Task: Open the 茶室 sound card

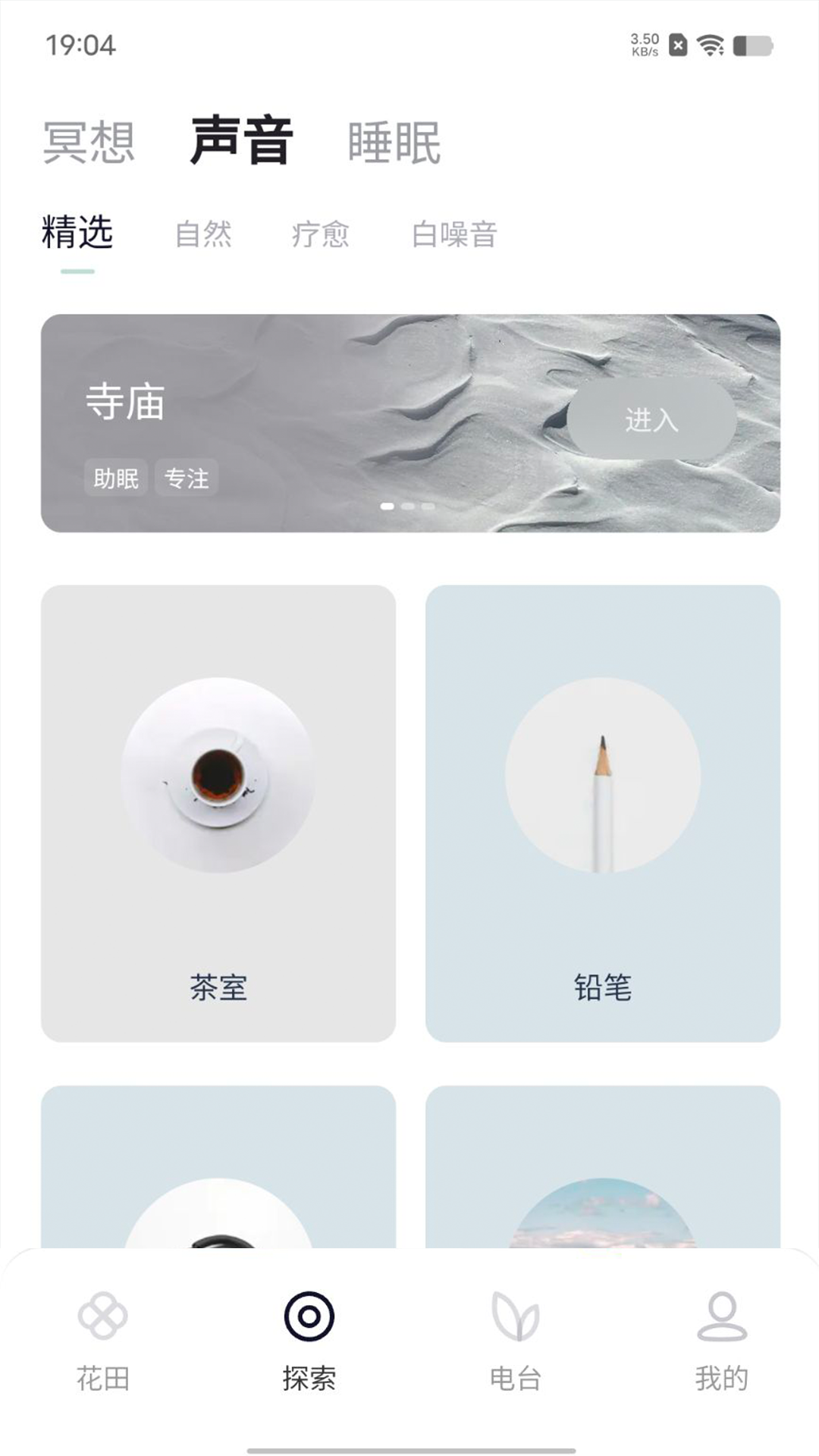Action: [x=218, y=813]
